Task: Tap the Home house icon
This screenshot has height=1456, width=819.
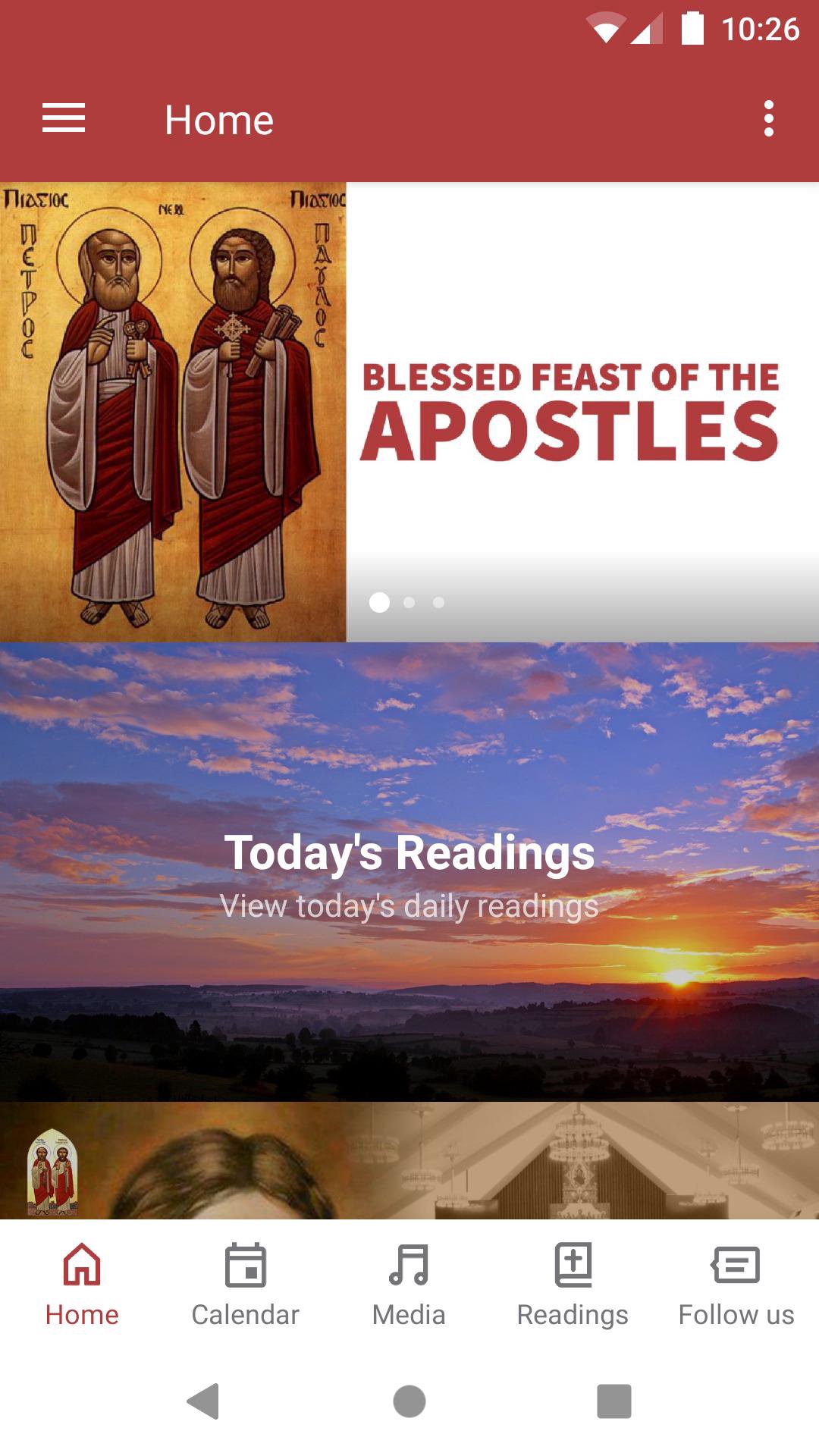Action: pos(82,1265)
